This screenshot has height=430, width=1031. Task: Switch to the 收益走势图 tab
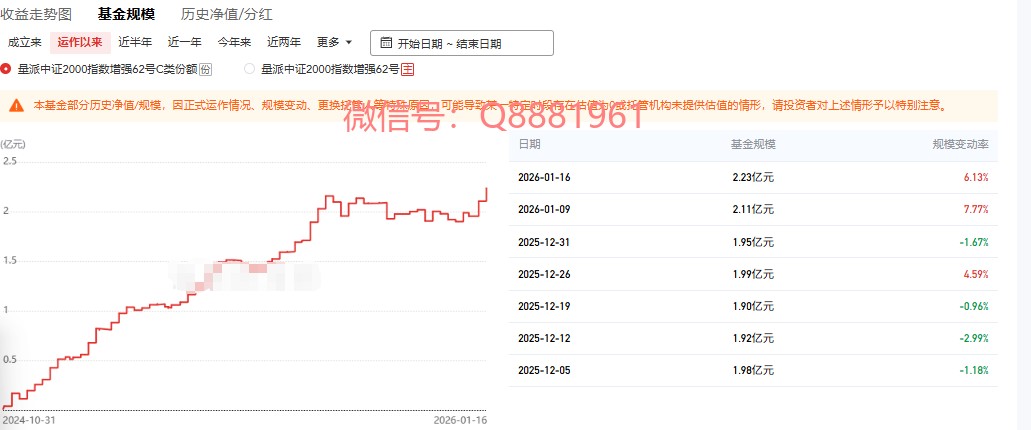coord(38,15)
